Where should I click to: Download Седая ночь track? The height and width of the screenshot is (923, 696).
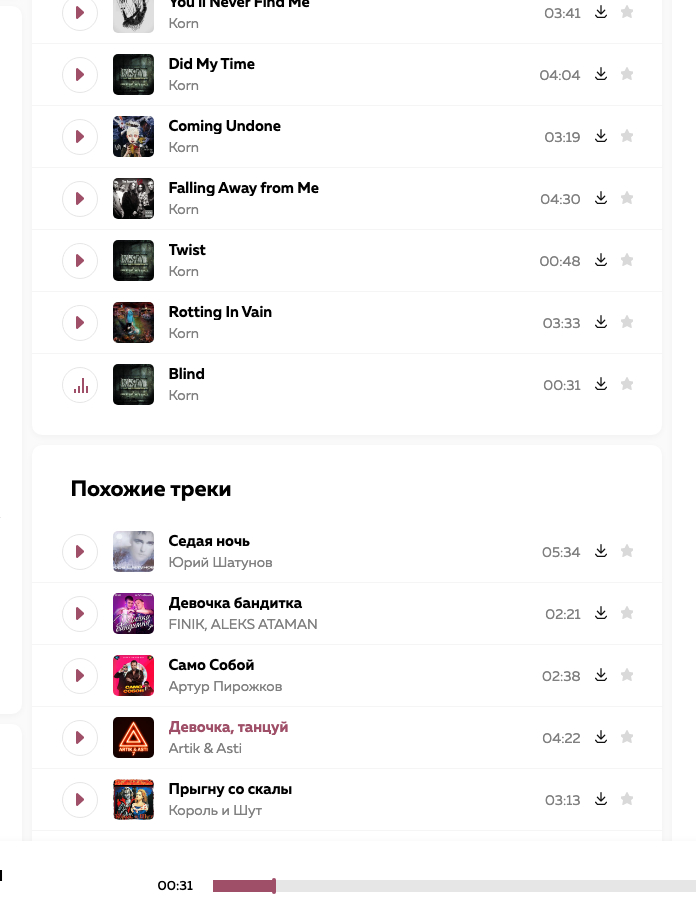tap(601, 551)
